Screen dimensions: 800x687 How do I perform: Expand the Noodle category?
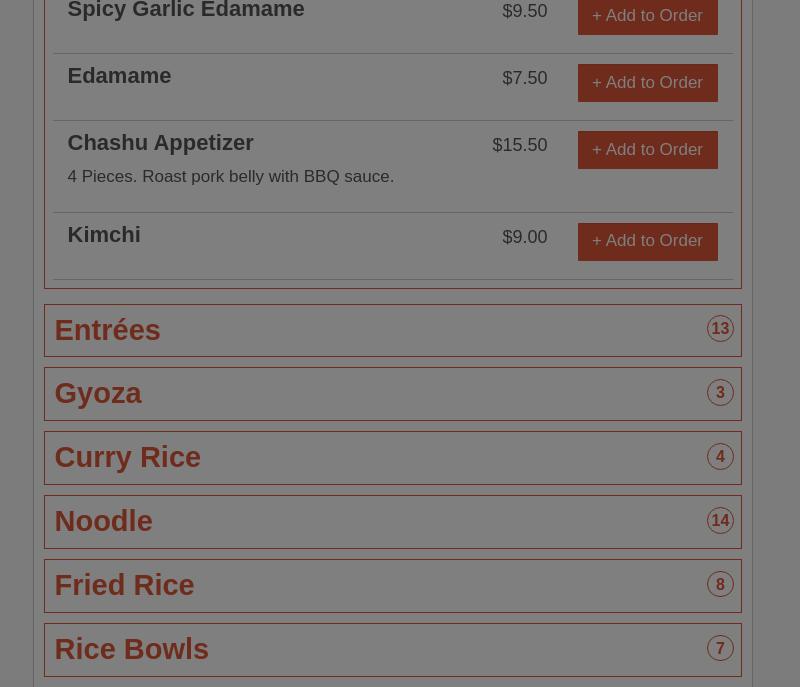[392, 522]
